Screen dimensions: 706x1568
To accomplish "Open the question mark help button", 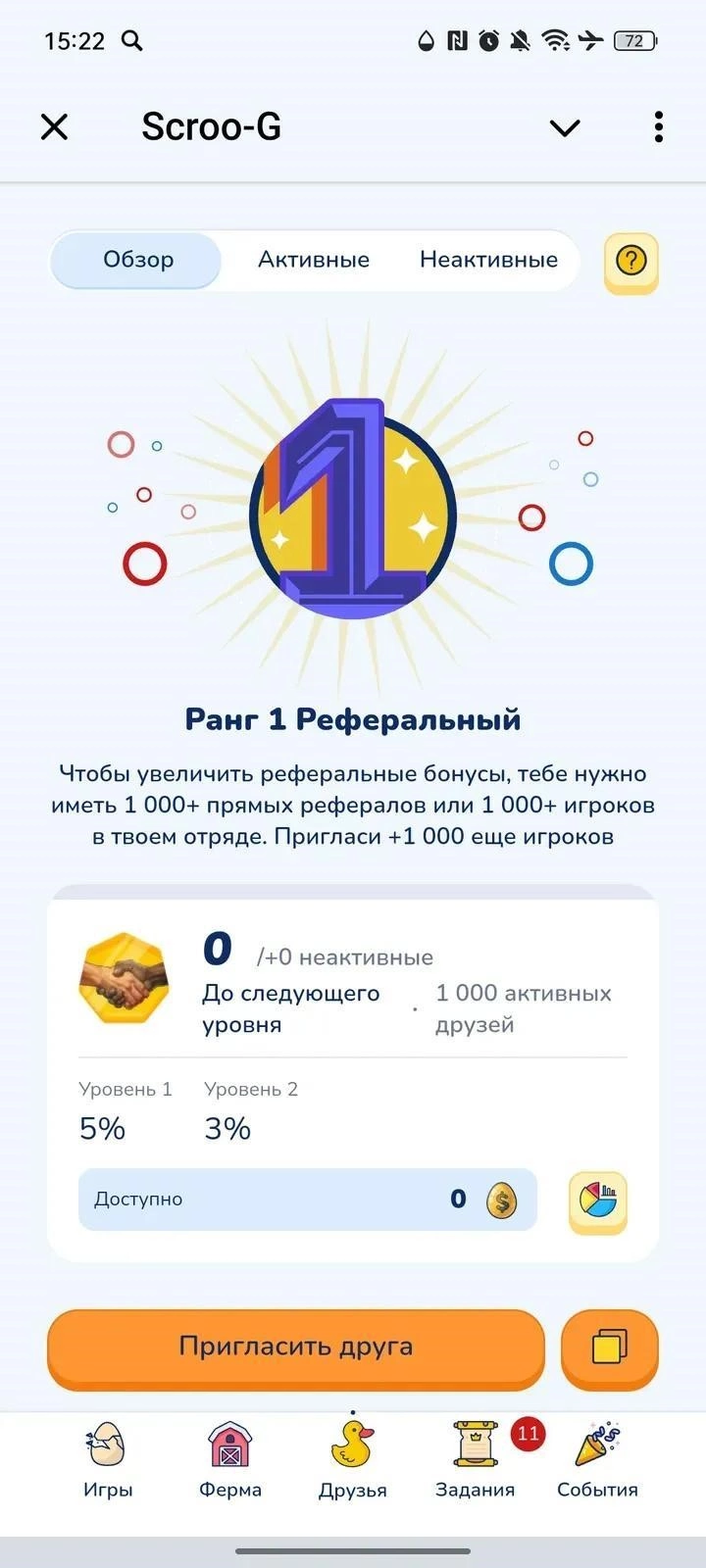I will point(630,261).
